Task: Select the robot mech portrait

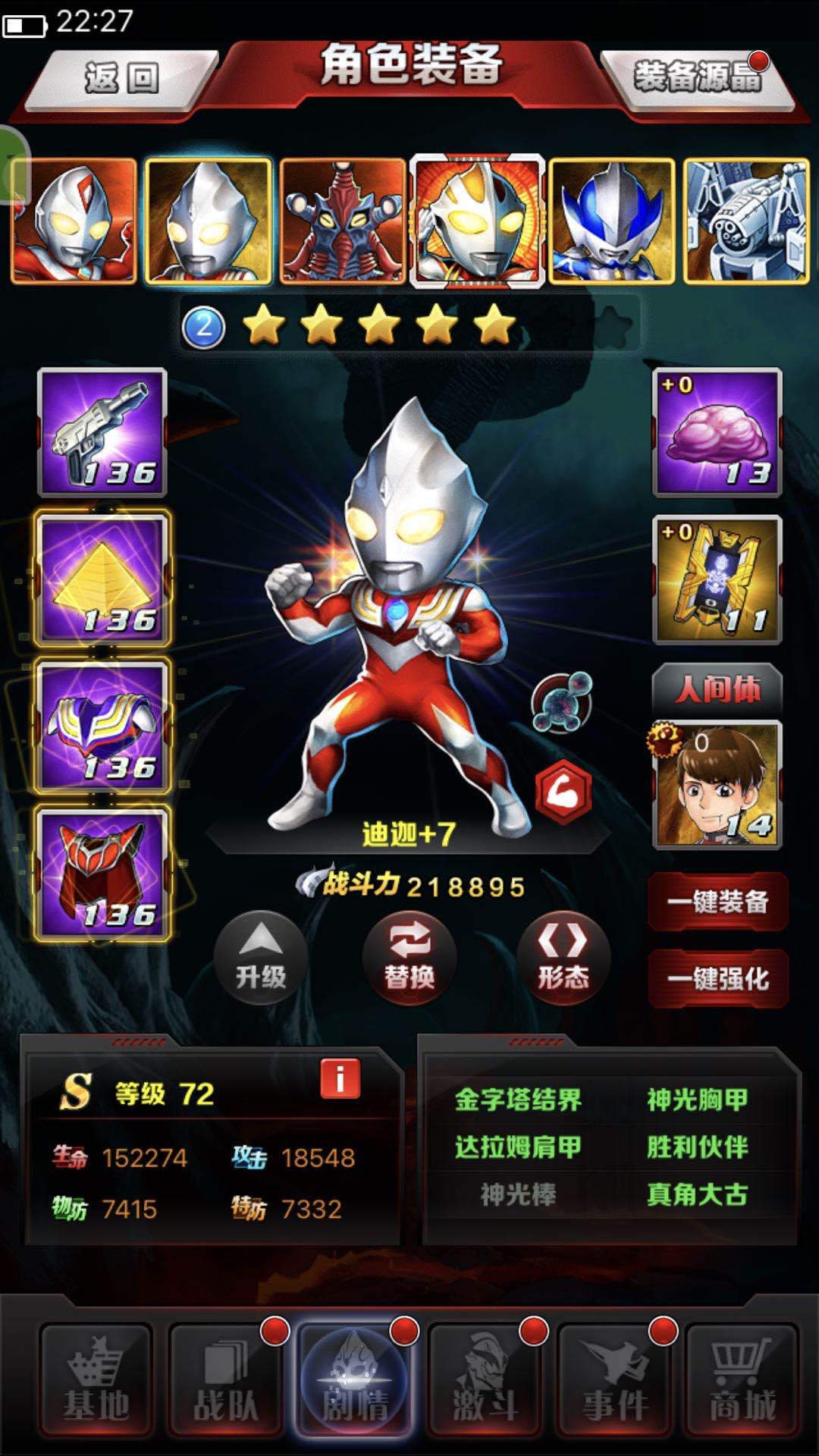Action: click(x=746, y=221)
